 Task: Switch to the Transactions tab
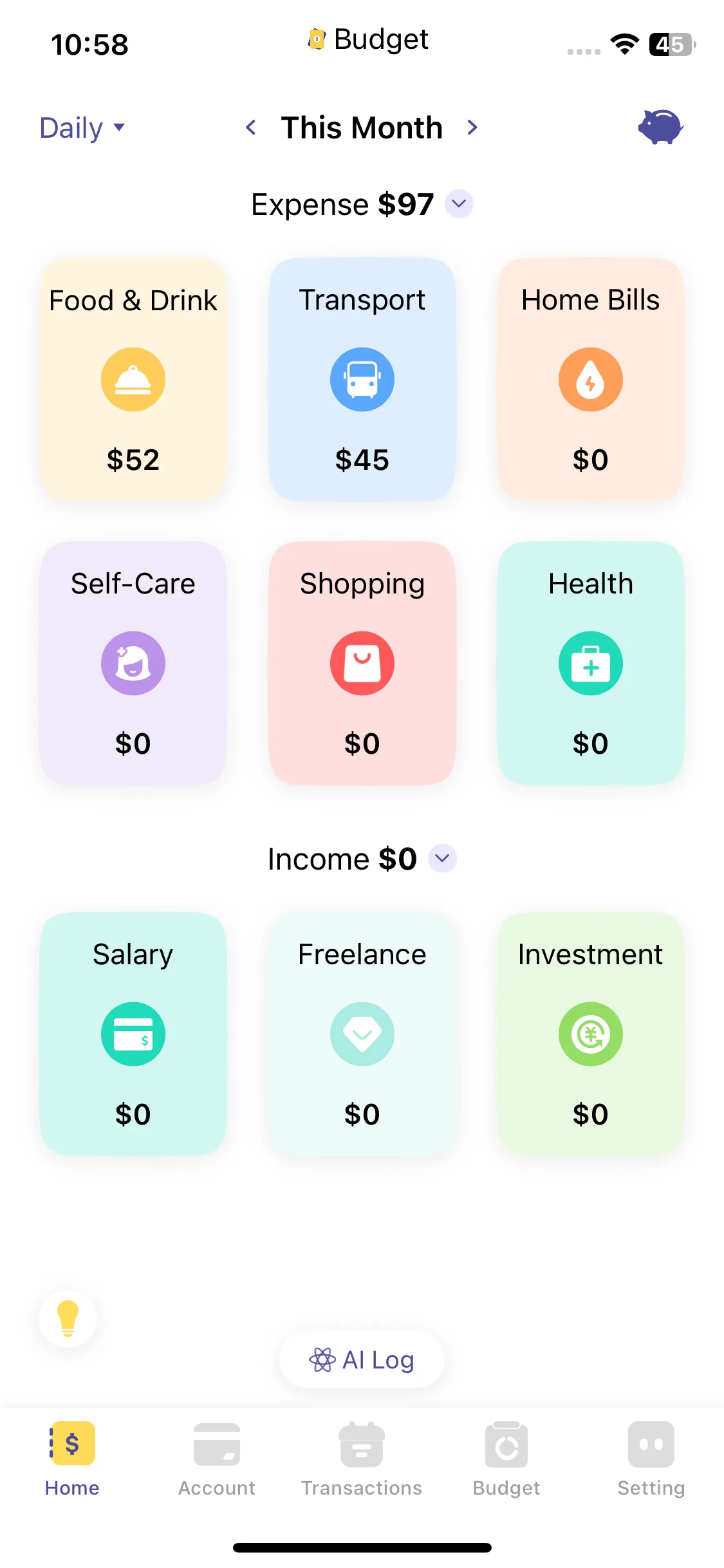[362, 1460]
